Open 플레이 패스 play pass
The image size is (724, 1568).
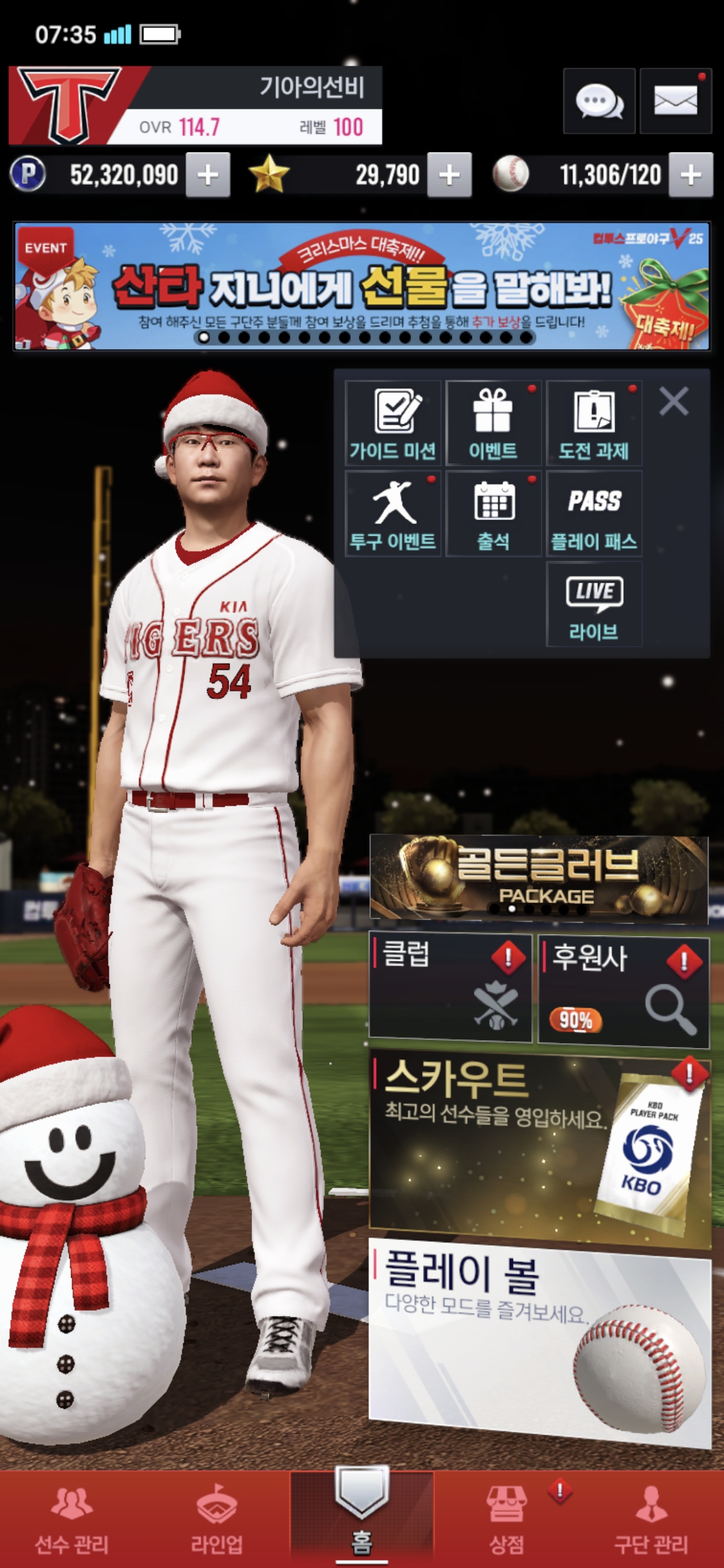pos(594,514)
